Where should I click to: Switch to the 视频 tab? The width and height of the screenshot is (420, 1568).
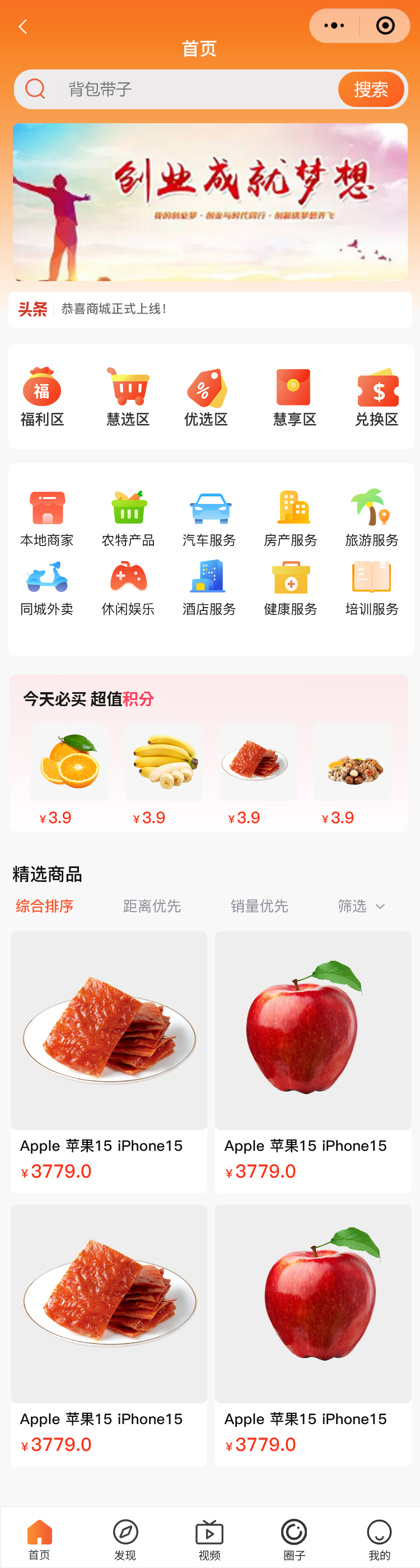tap(209, 1538)
